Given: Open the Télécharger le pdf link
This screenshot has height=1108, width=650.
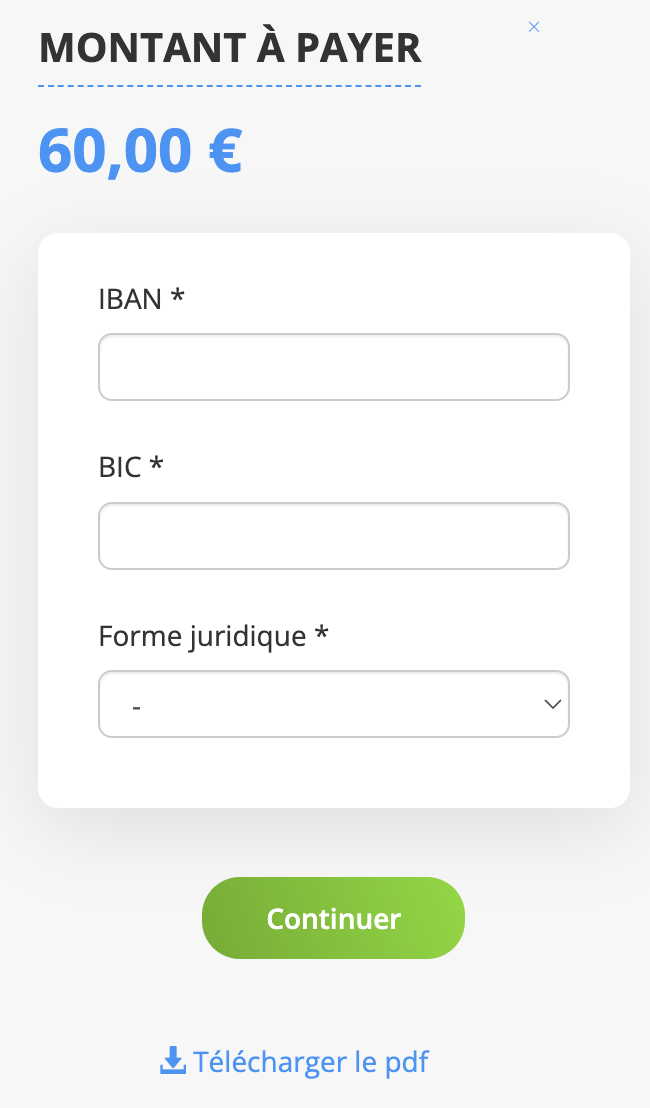Looking at the screenshot, I should coord(295,1061).
